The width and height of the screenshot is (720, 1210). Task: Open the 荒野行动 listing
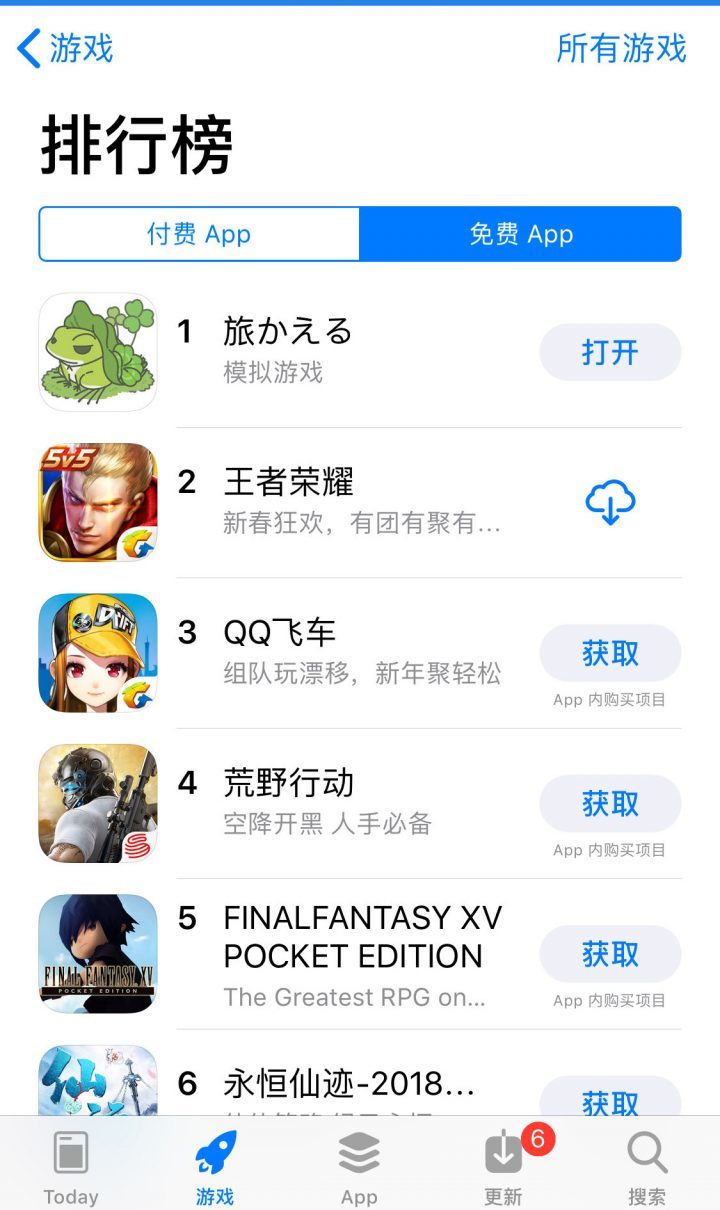point(288,783)
